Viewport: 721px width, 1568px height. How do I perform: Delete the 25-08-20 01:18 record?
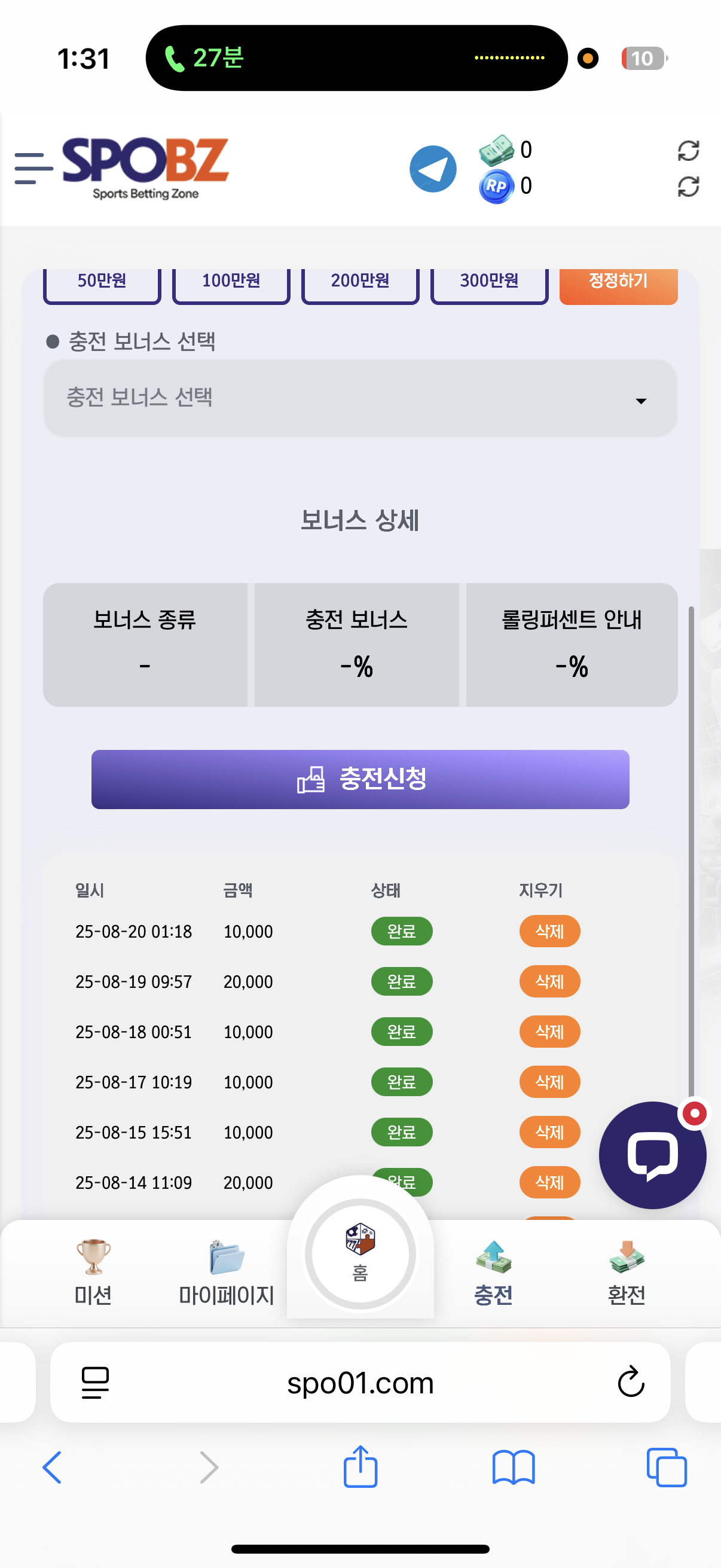click(549, 931)
